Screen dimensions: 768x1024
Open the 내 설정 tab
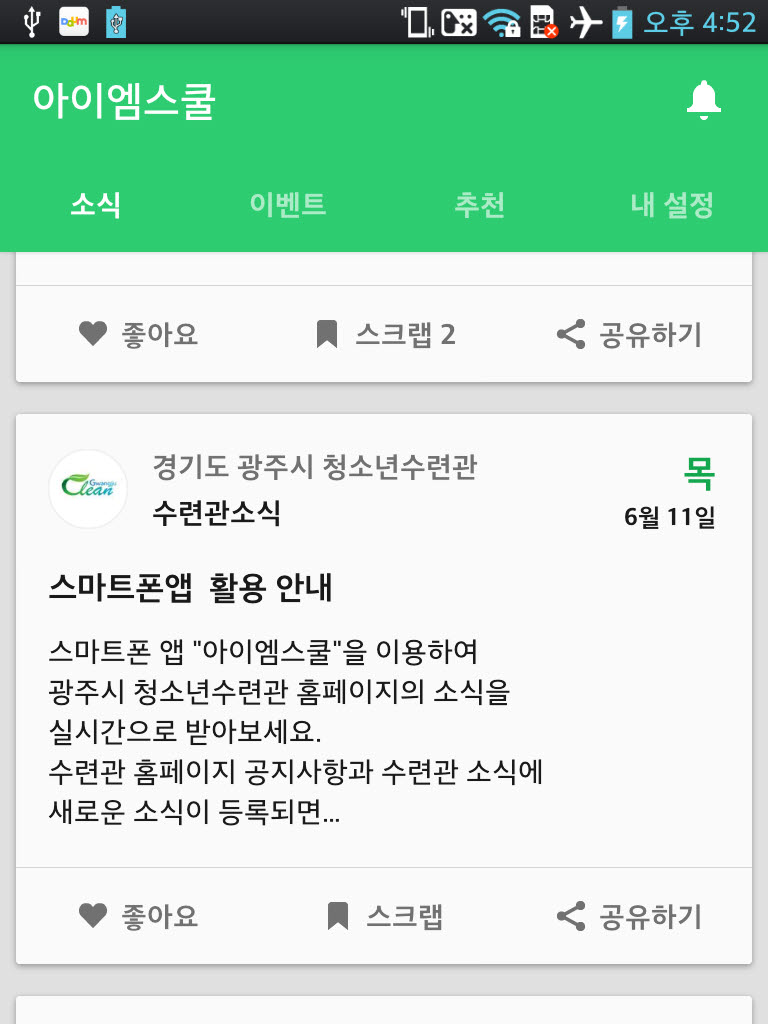click(x=672, y=205)
